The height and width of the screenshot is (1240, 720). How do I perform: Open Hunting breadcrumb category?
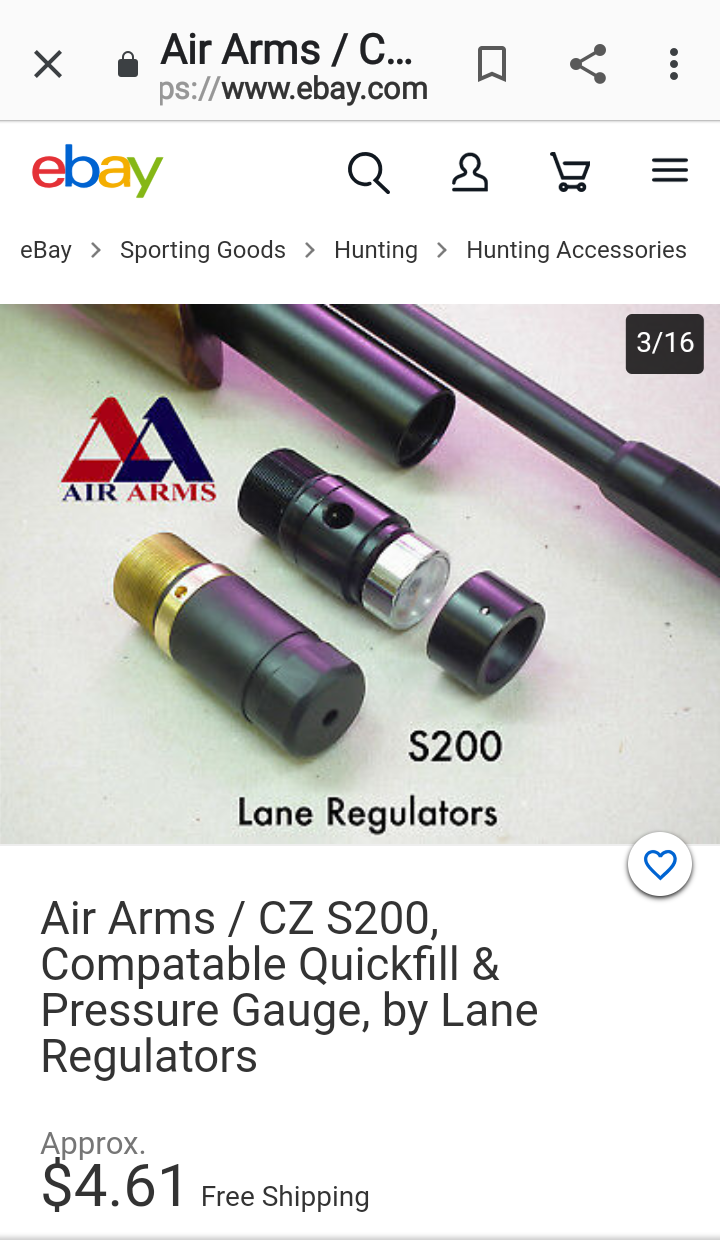376,250
